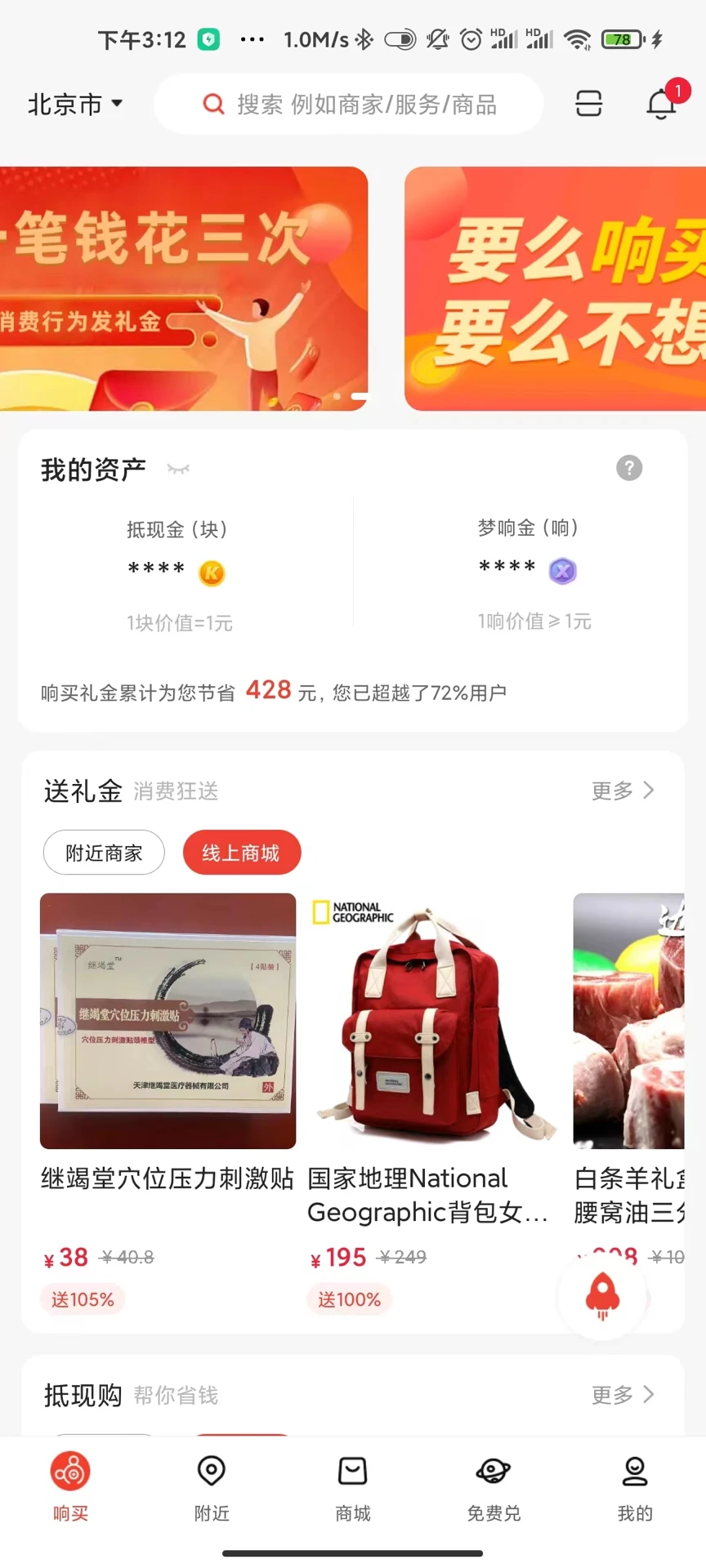
Task: Switch to the 附近 tab
Action: 211,1488
